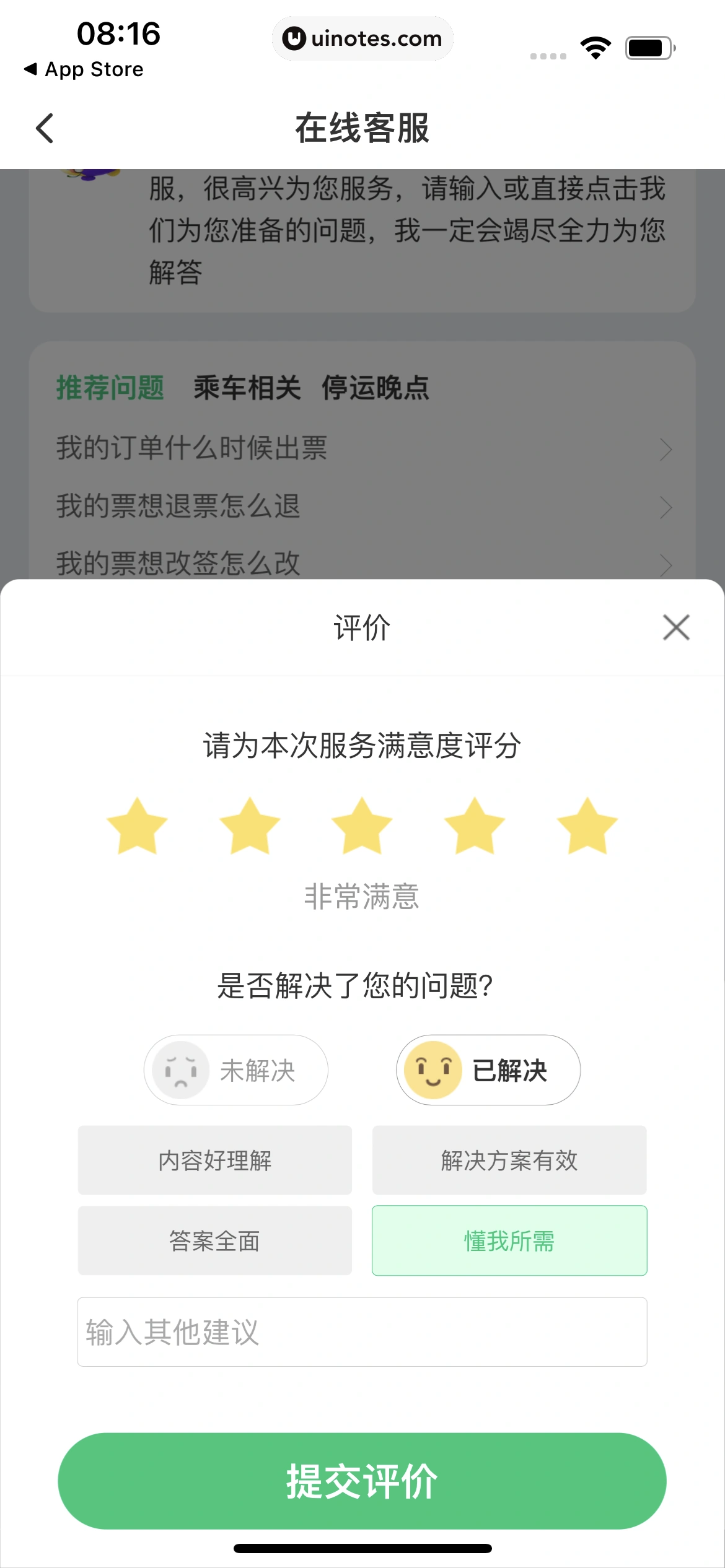Close the 评价 dialog with the X
725x1568 pixels.
pos(675,628)
